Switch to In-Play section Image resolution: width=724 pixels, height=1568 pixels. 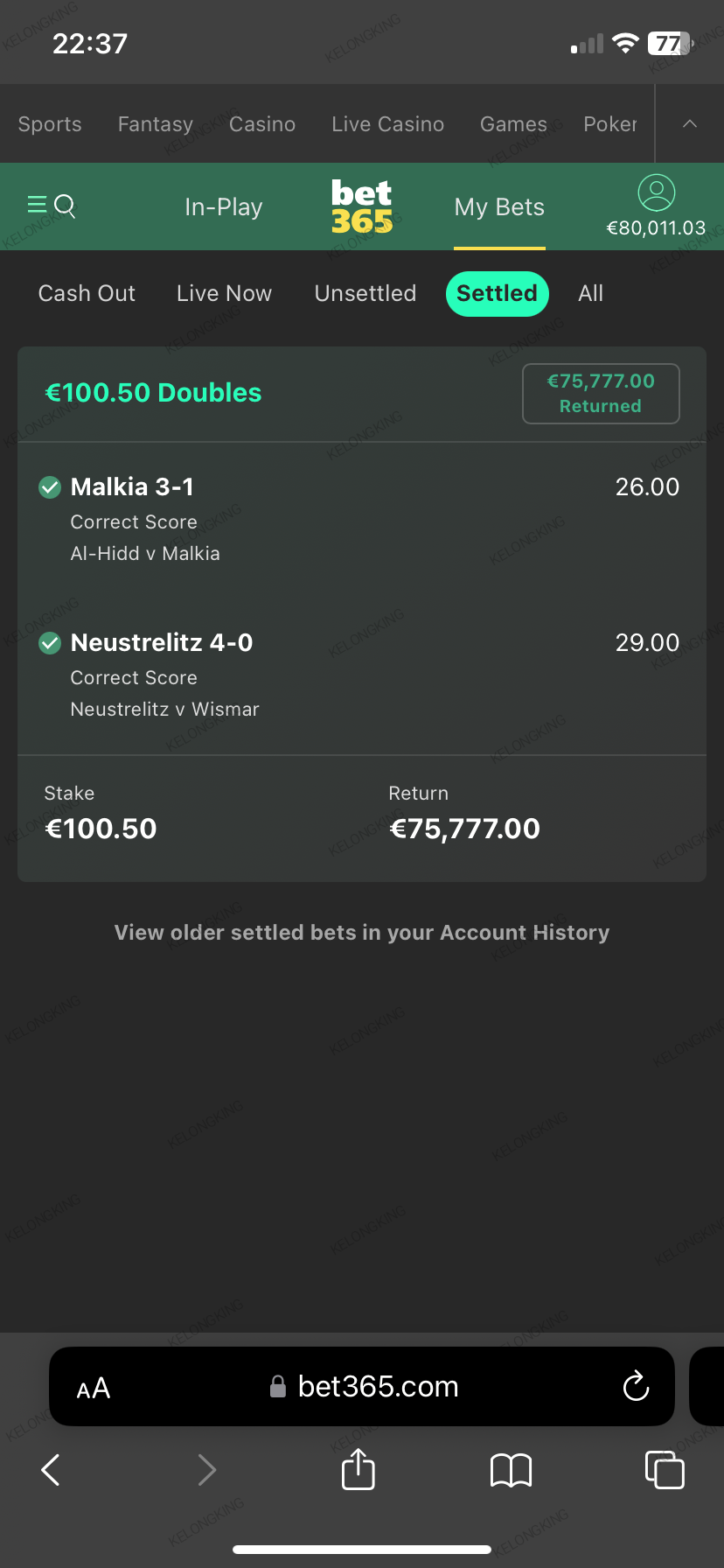[x=223, y=207]
